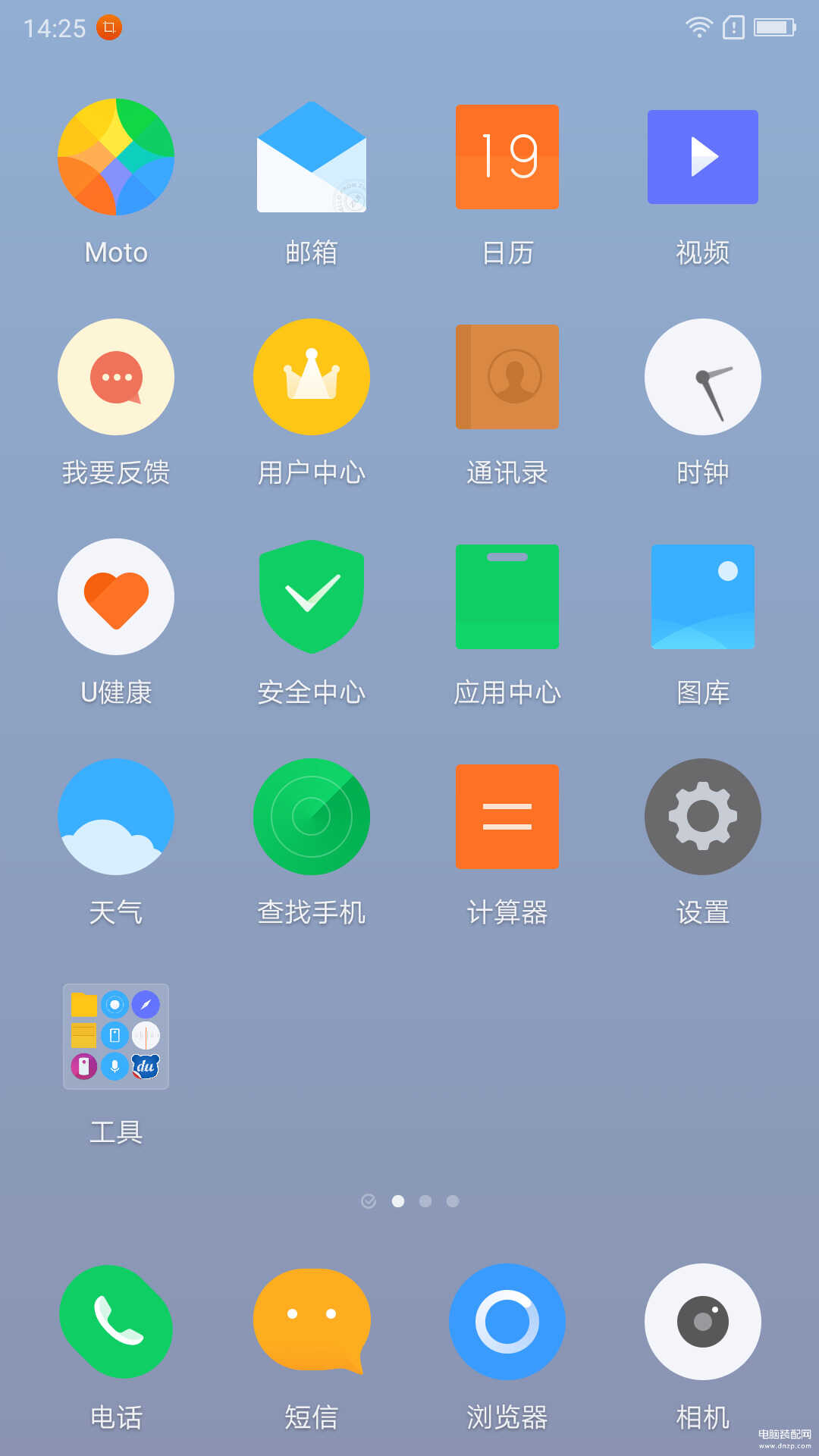Check the 天气 weather app
Screen dimensions: 819x1456
[x=116, y=817]
